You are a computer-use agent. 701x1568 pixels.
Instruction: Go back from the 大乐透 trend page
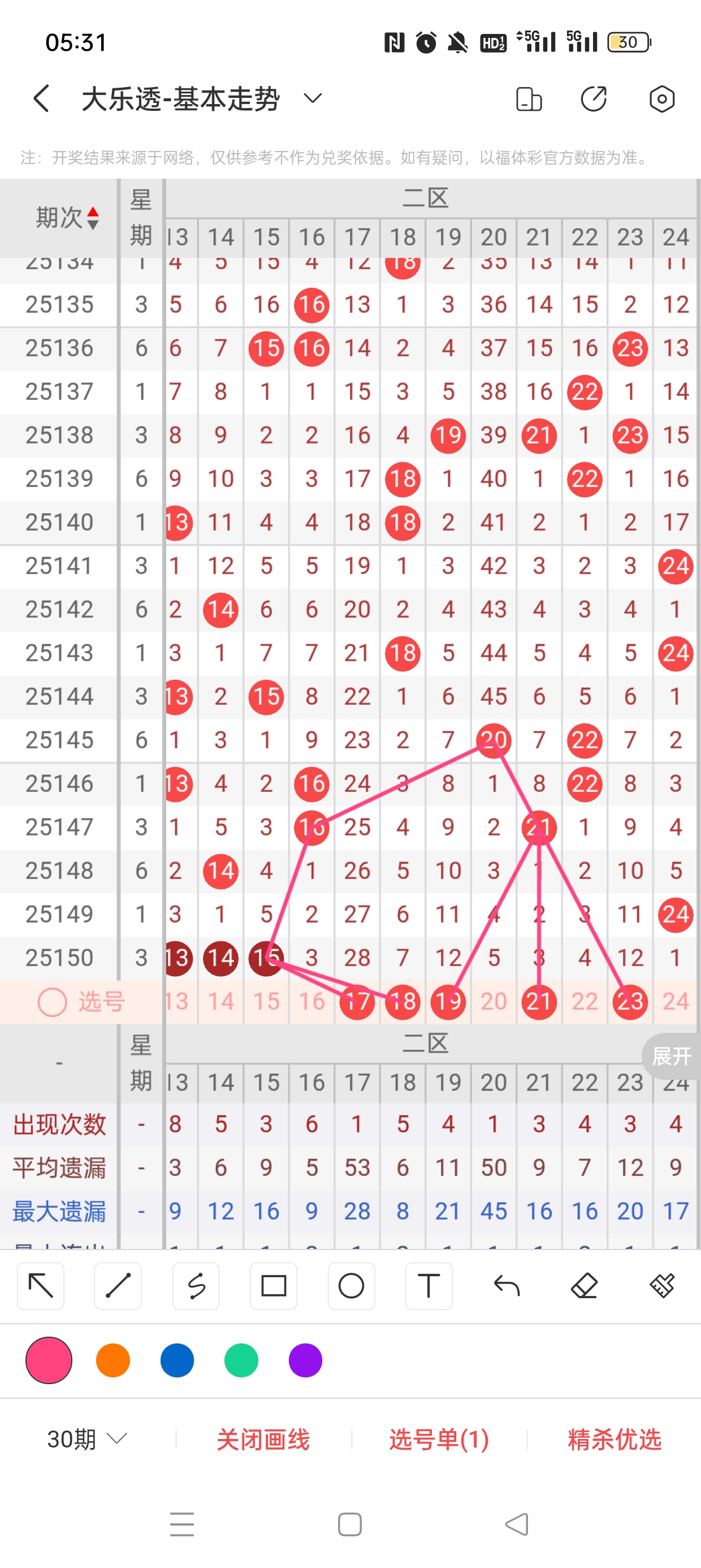tap(41, 98)
